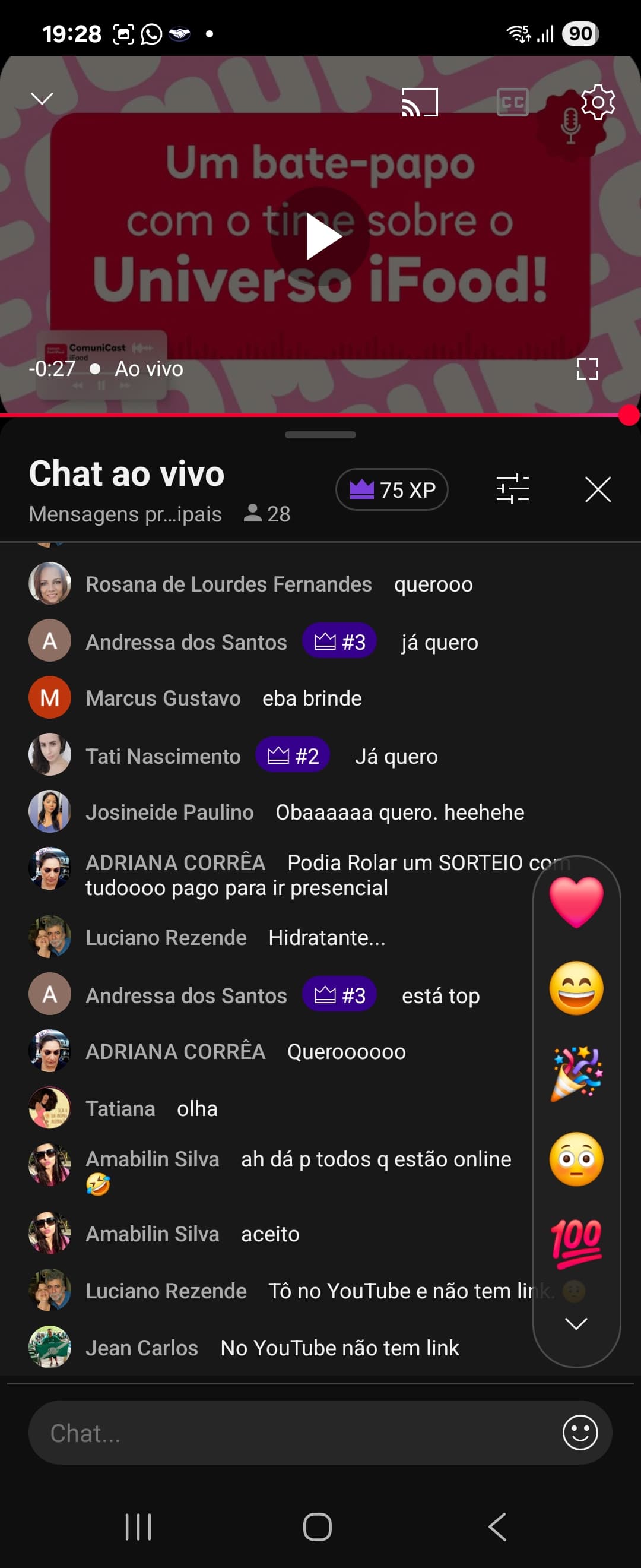Send a heart reaction
Viewport: 641px width, 1568px height.
(x=576, y=902)
